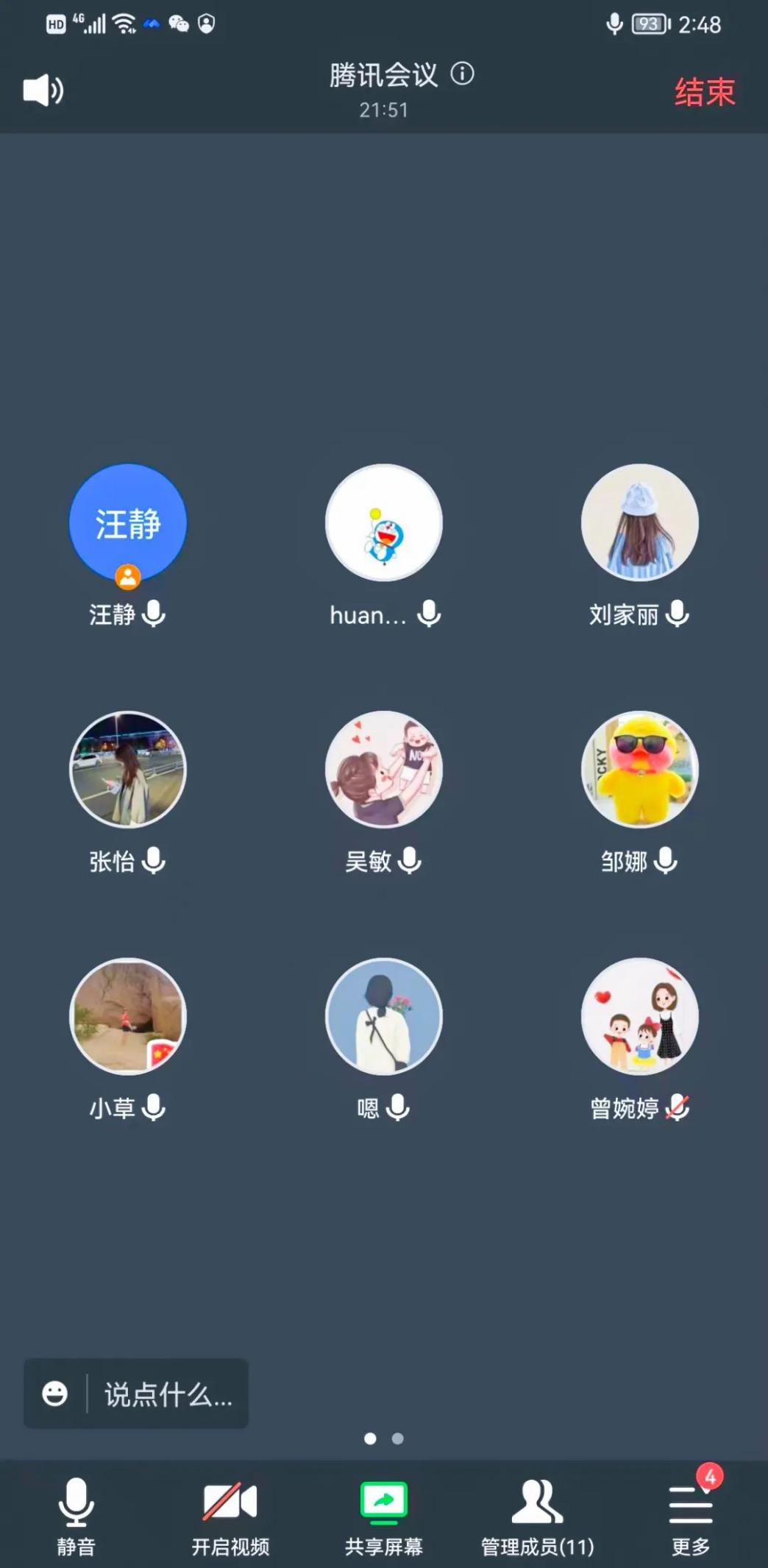
Task: Turn on camera with 开启视频
Action: point(230,1516)
